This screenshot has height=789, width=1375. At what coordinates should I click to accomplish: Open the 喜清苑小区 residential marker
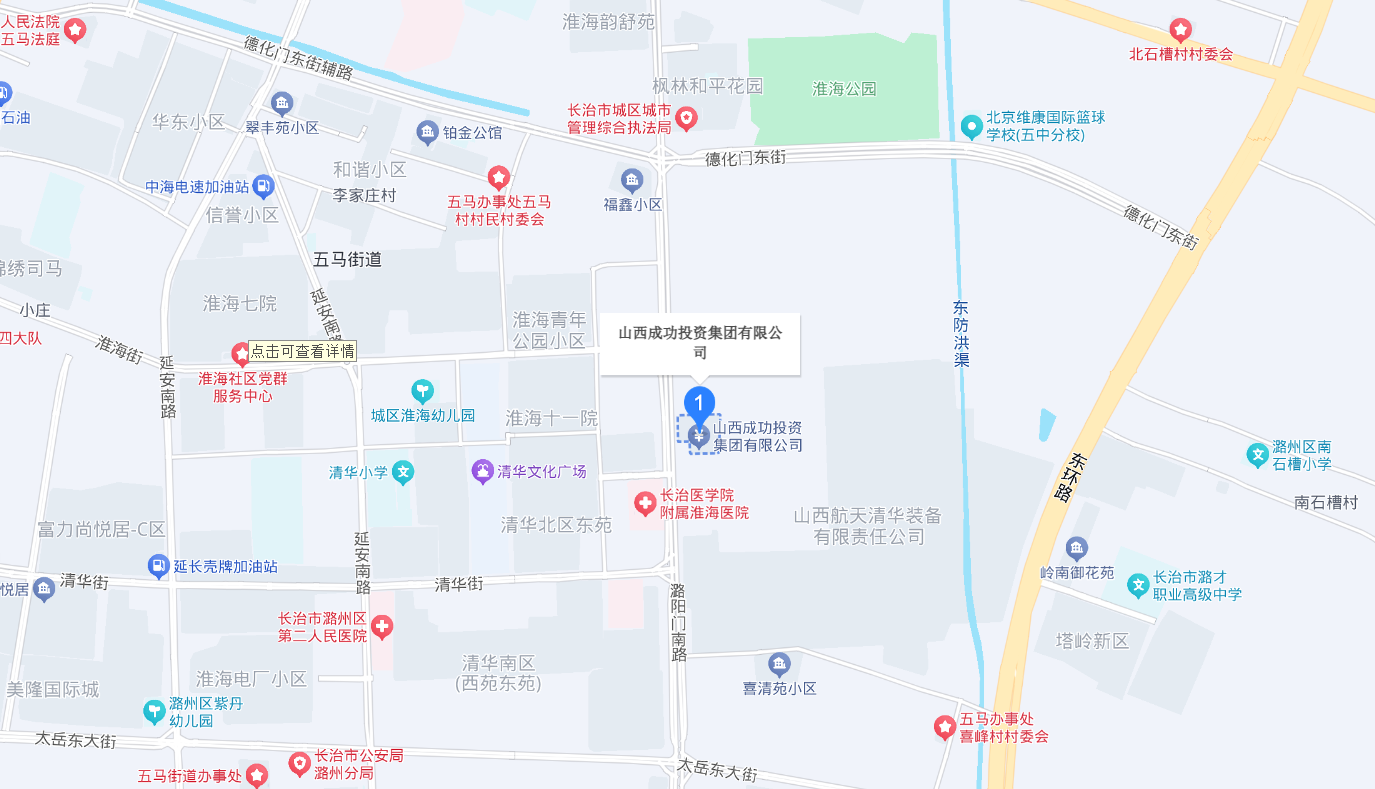(779, 664)
